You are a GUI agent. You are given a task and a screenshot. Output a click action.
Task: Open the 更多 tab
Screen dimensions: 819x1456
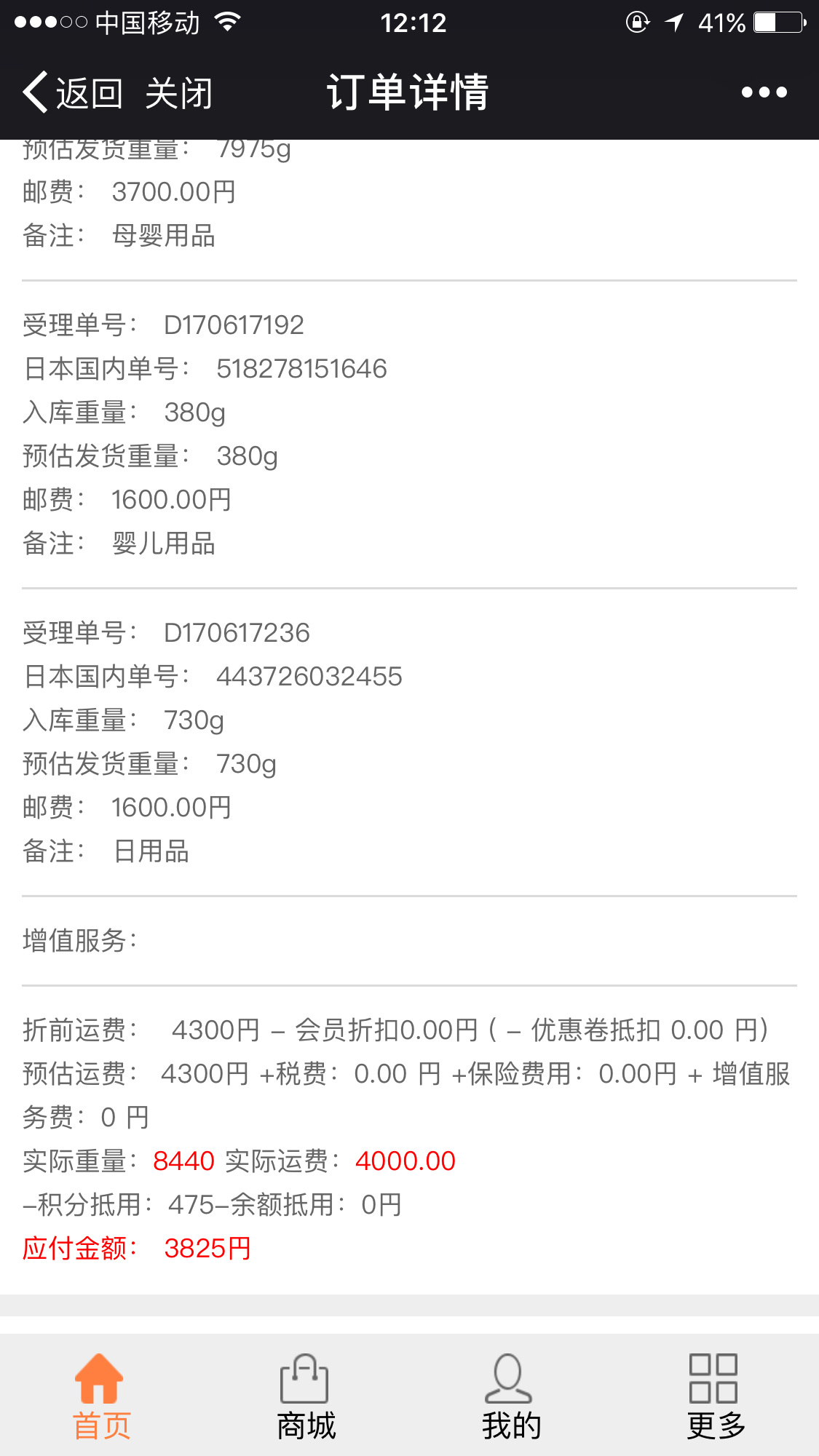pos(715,1397)
